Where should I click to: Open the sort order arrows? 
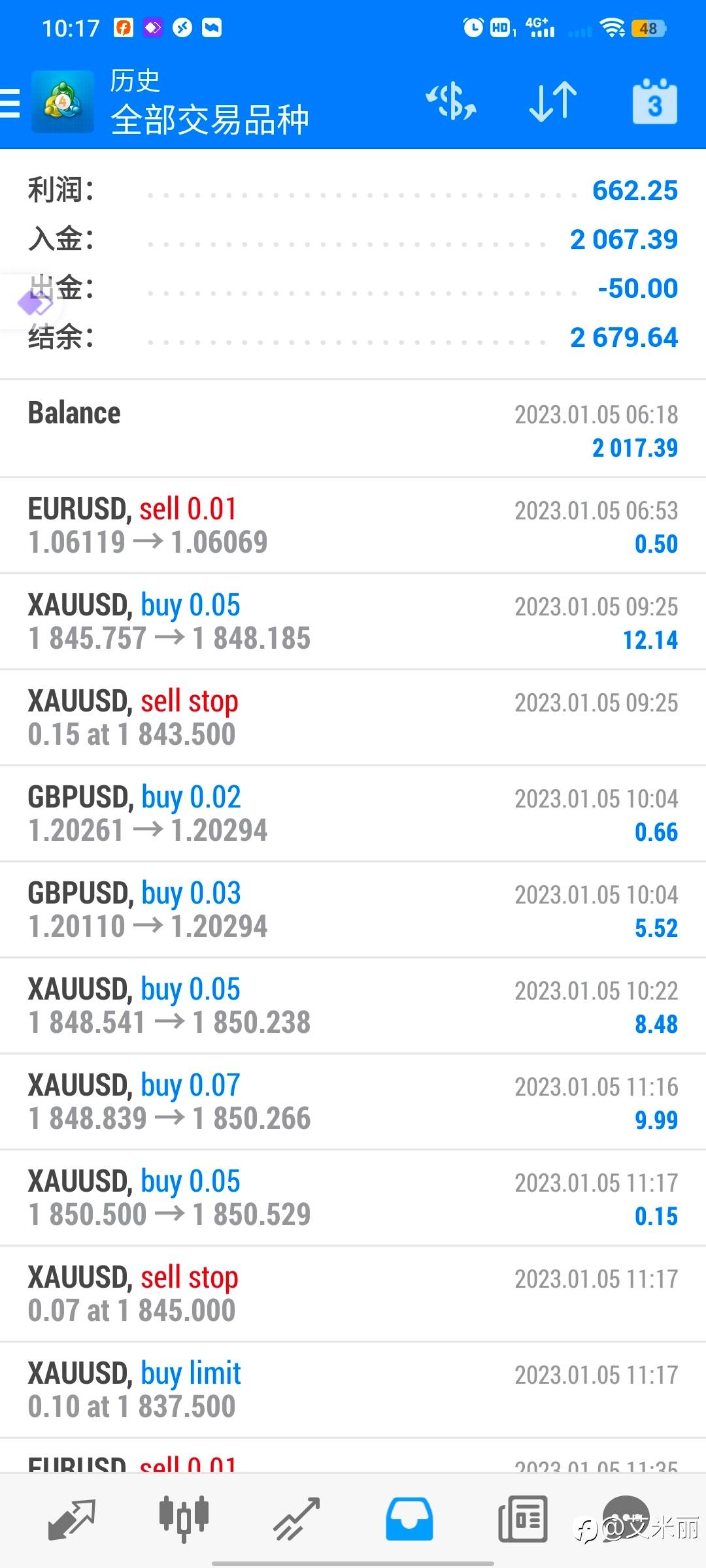point(552,102)
